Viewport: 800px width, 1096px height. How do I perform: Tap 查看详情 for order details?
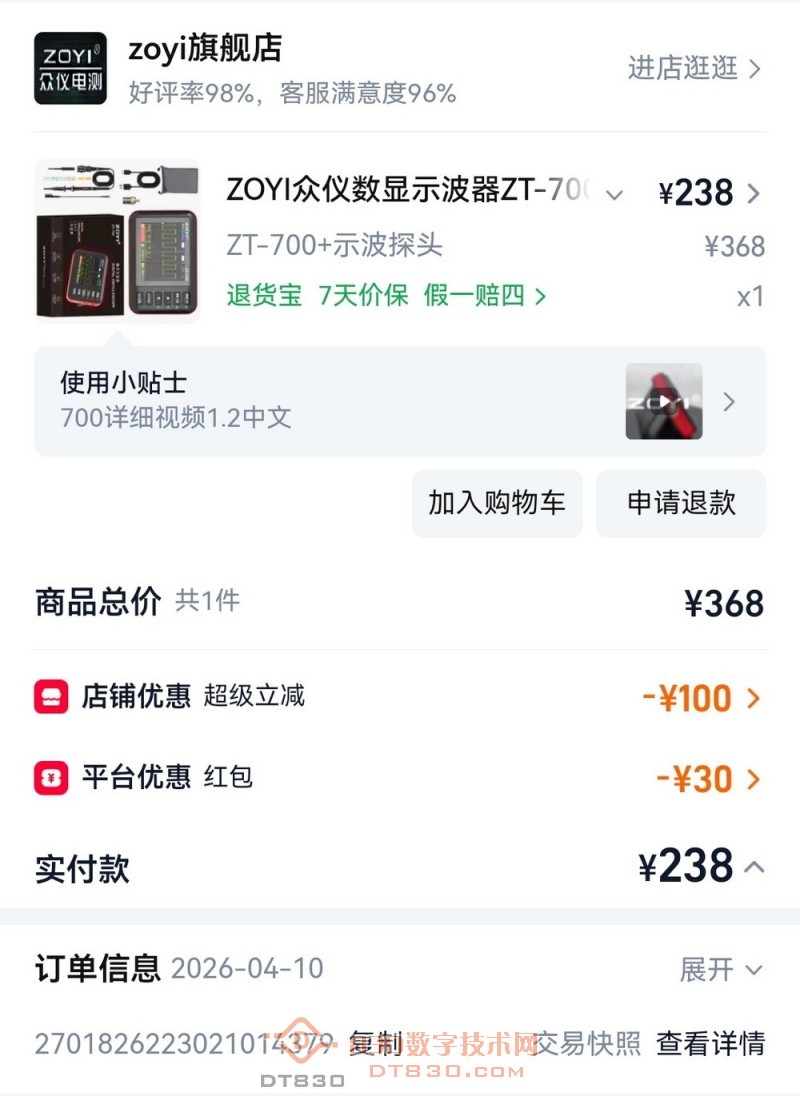point(710,1044)
